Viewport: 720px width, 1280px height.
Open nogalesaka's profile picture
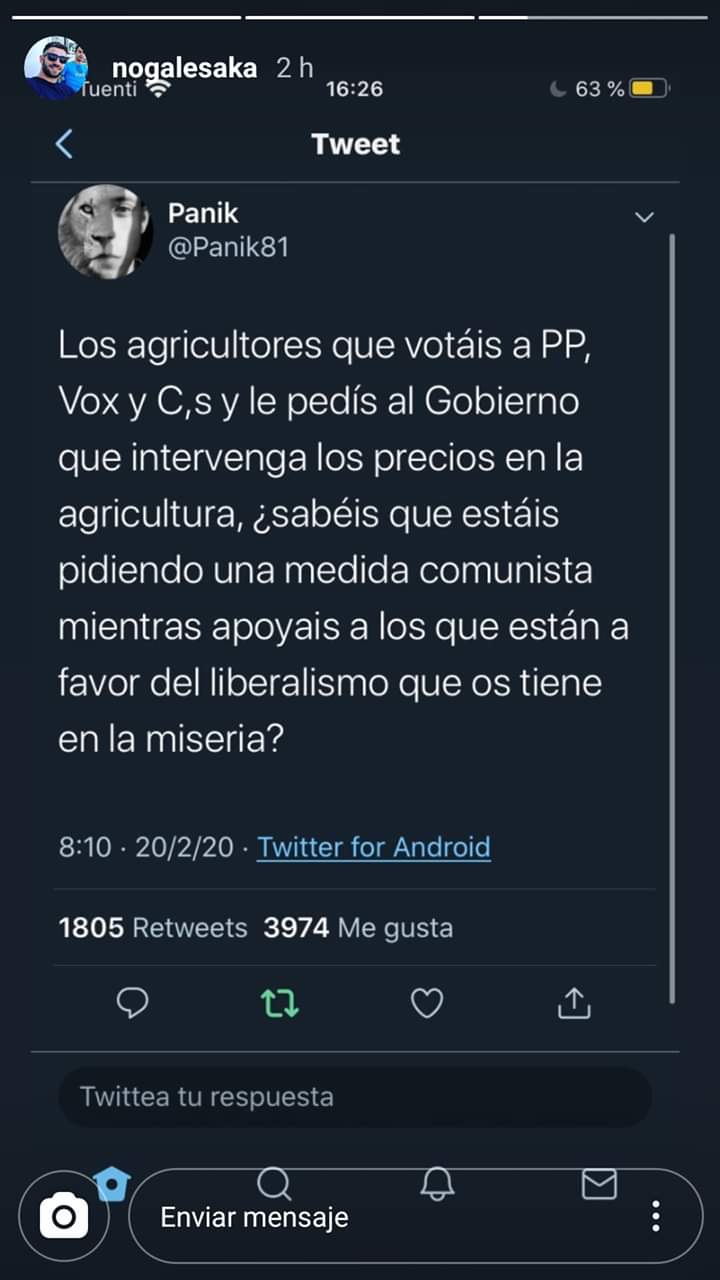point(56,68)
